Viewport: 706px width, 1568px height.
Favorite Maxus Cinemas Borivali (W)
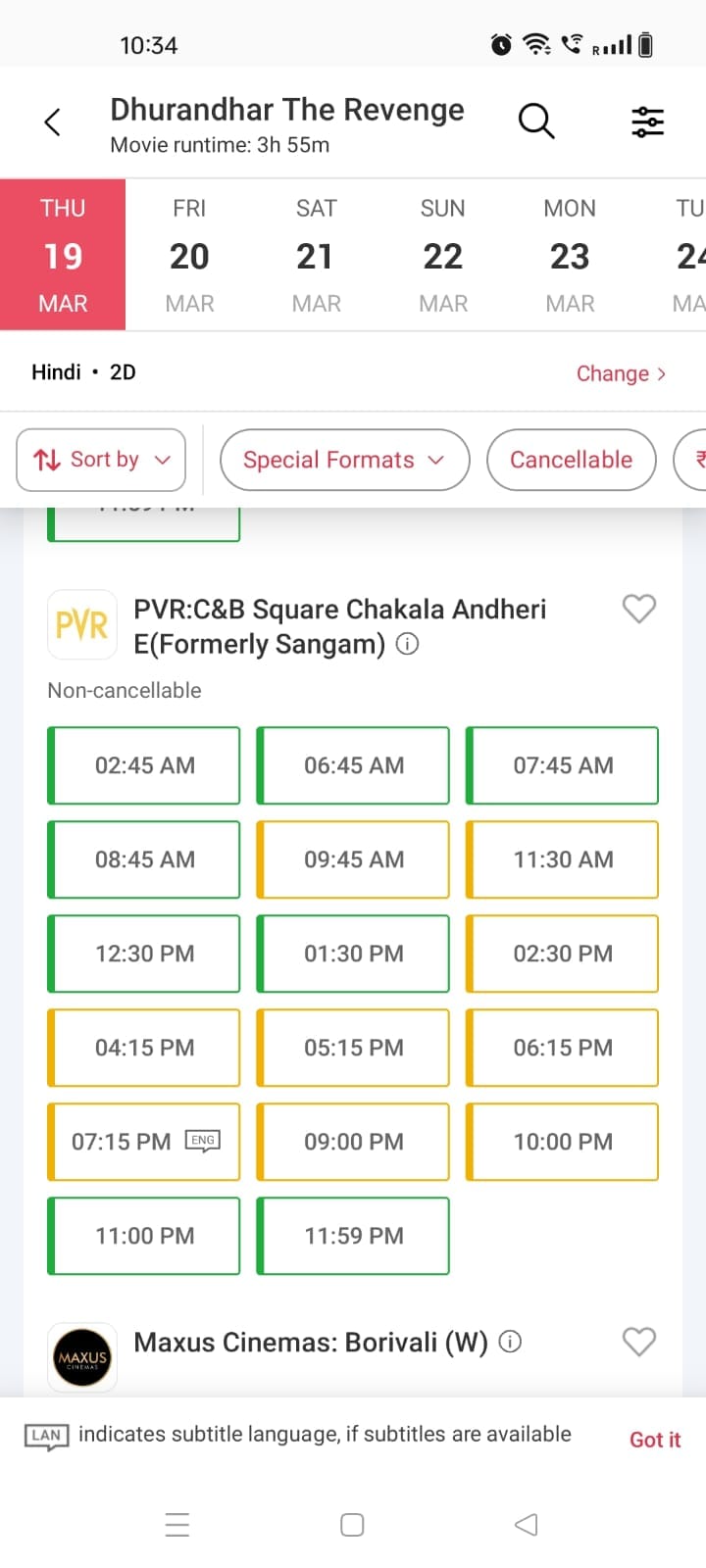click(x=638, y=1342)
